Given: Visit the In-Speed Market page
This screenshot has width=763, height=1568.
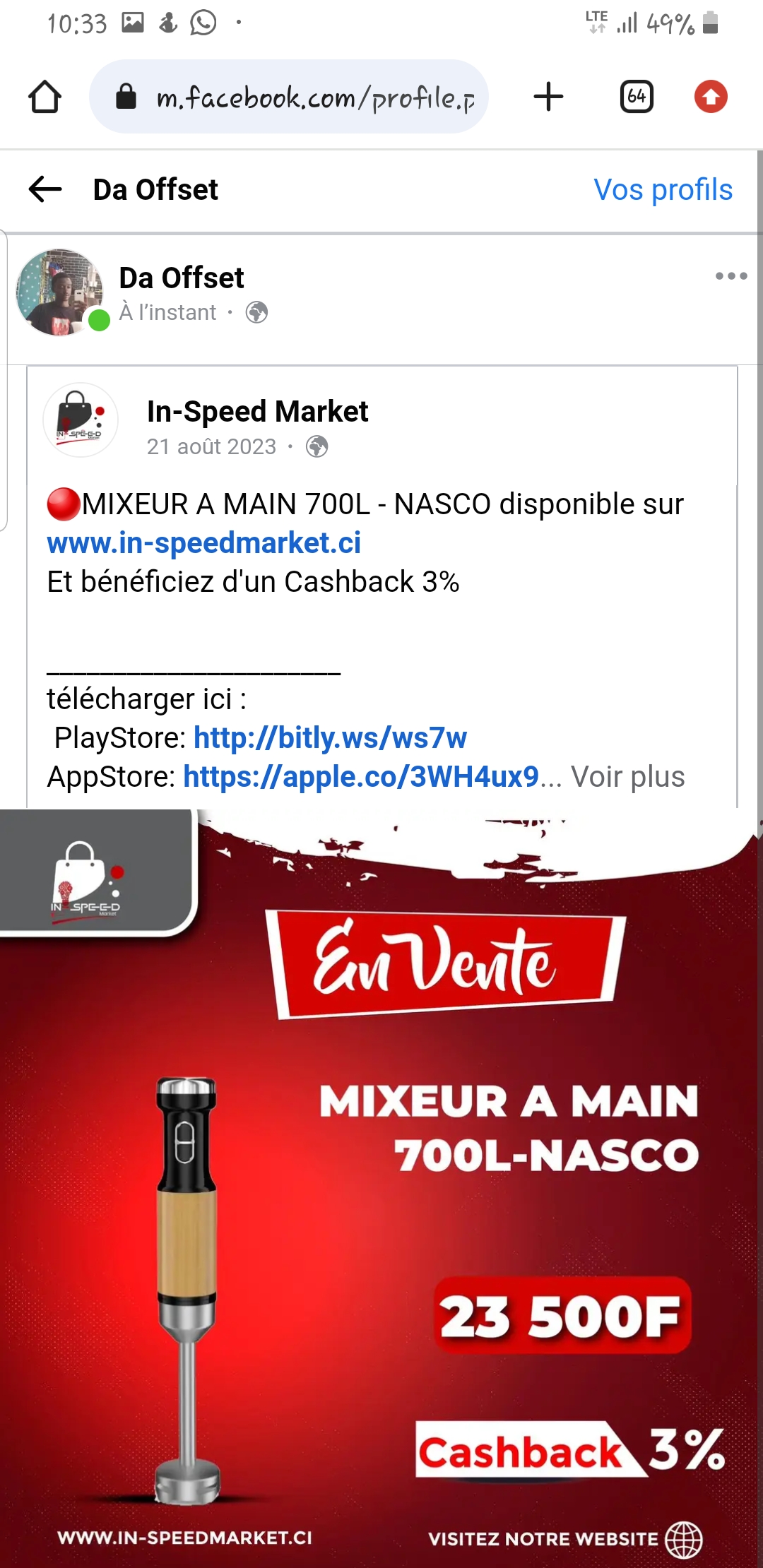Looking at the screenshot, I should (257, 412).
